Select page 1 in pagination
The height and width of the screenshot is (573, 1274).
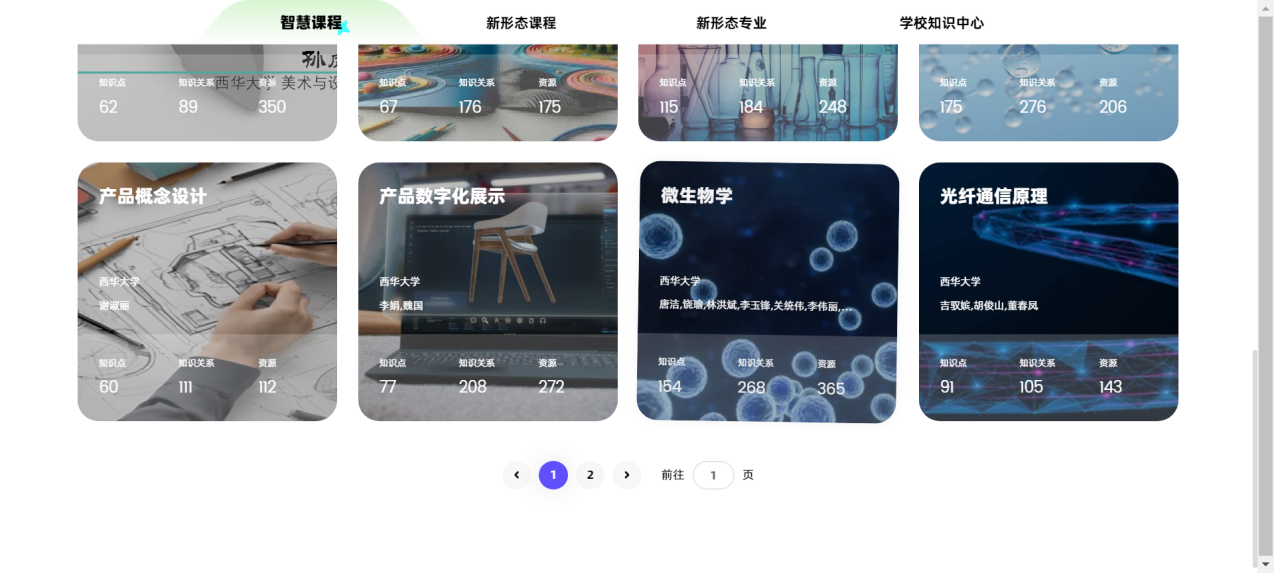(553, 475)
